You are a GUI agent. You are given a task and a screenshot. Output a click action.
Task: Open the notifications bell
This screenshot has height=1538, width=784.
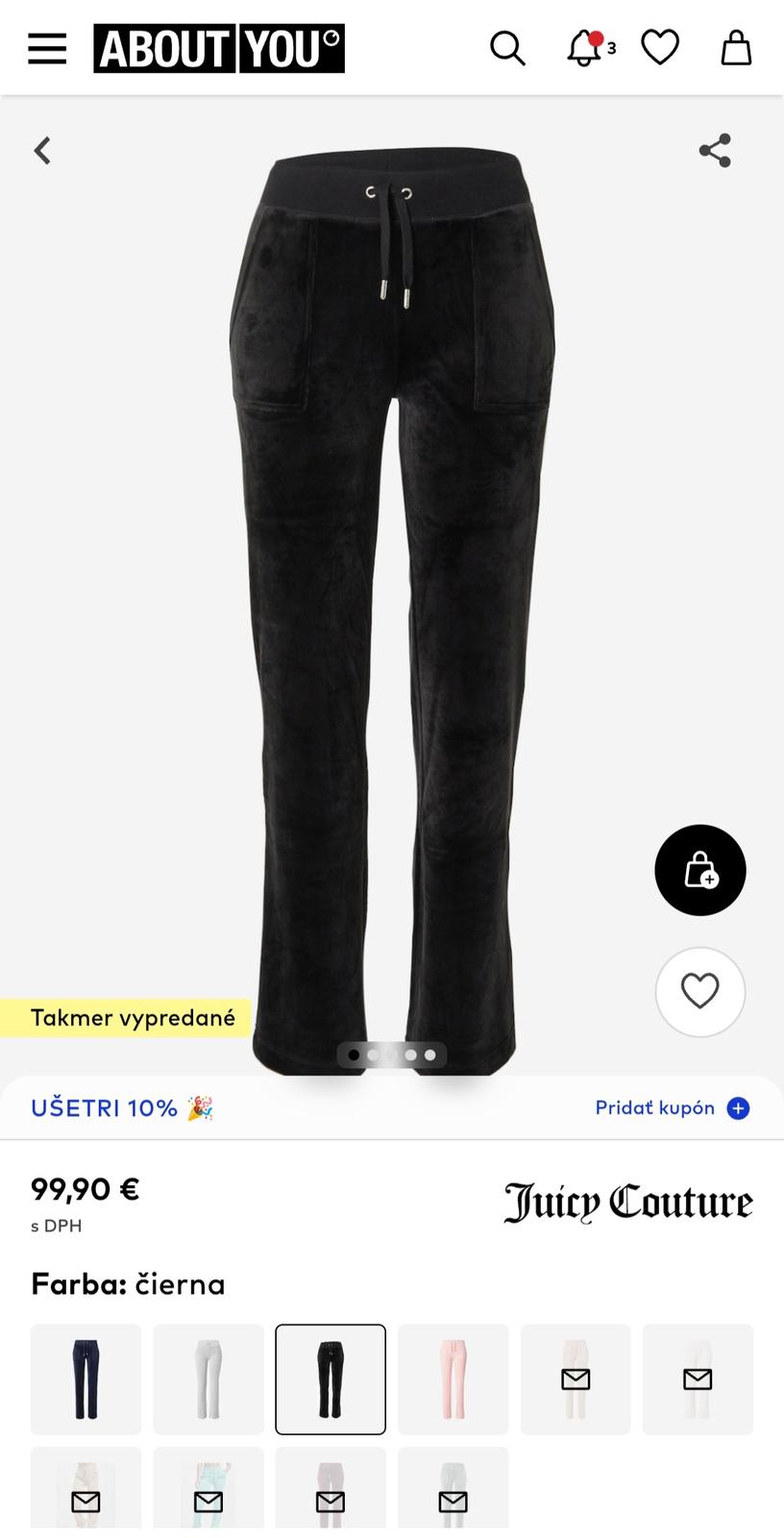pos(585,48)
